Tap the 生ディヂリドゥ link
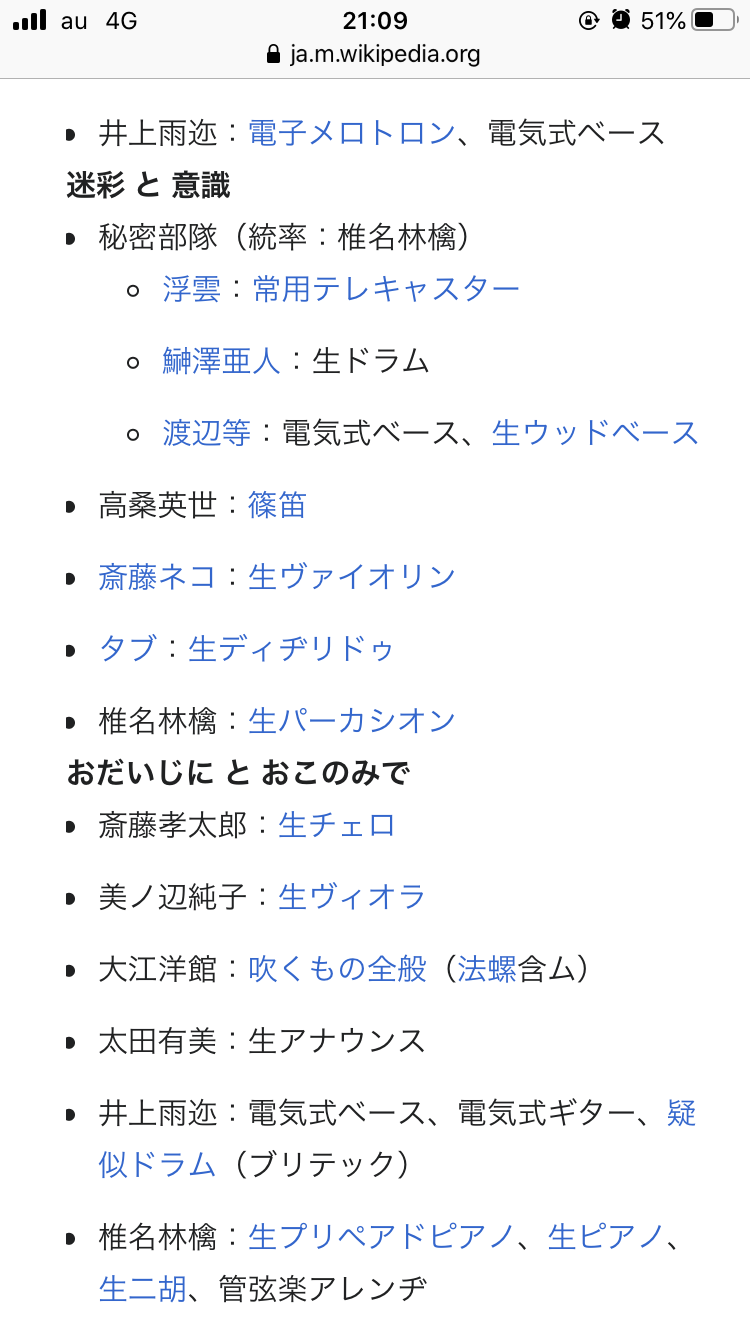The image size is (750, 1334). tap(291, 649)
